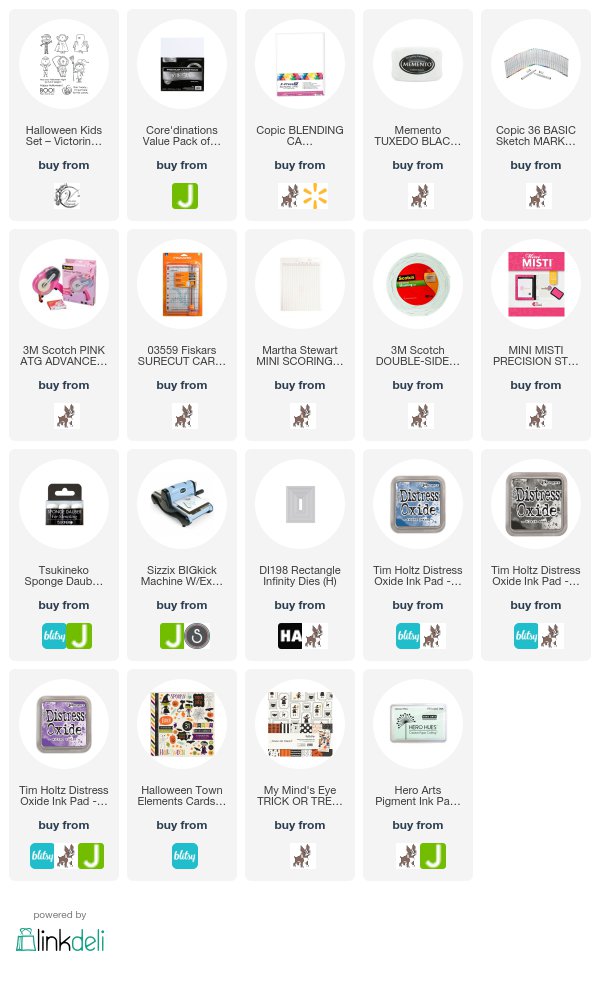Tap the Blitsy icon under Tsukineko Sponge Daub
600x994 pixels.
pyautogui.click(x=54, y=636)
